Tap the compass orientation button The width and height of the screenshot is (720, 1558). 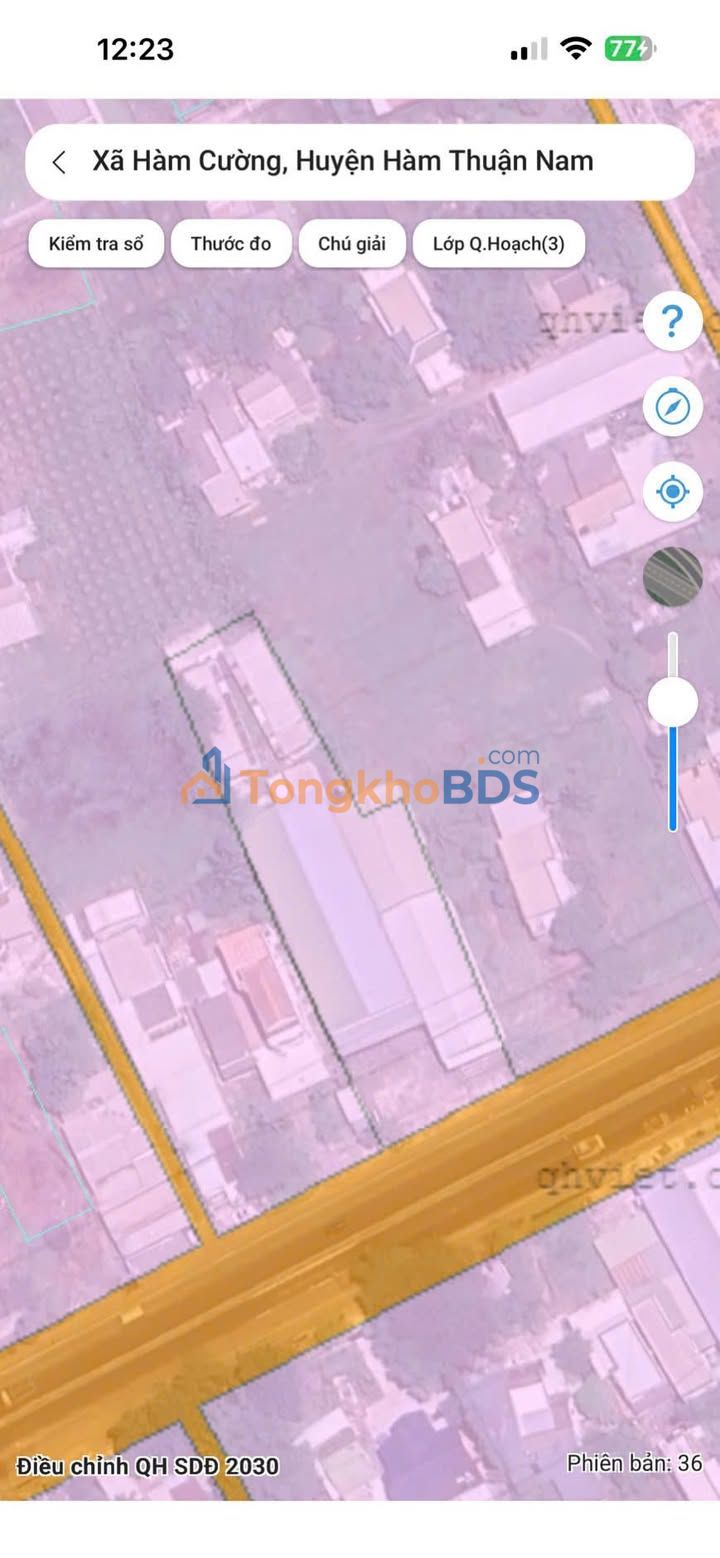point(673,407)
